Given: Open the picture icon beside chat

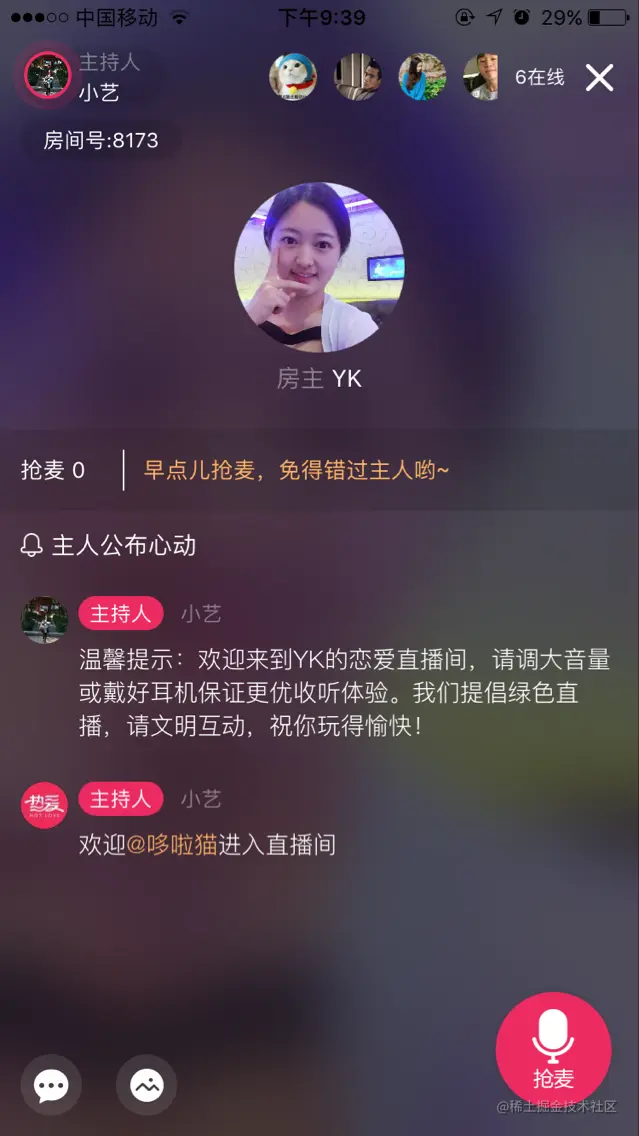Looking at the screenshot, I should pyautogui.click(x=147, y=1085).
